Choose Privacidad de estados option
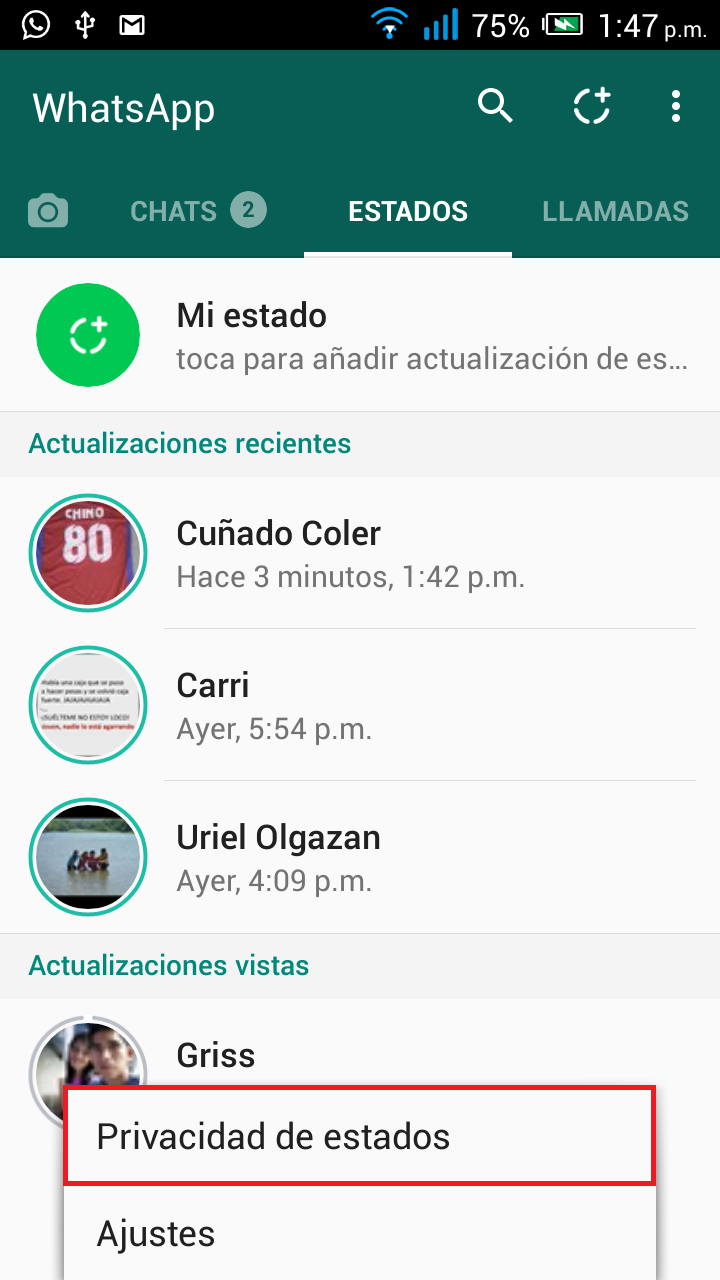The height and width of the screenshot is (1280, 720). pos(360,1137)
